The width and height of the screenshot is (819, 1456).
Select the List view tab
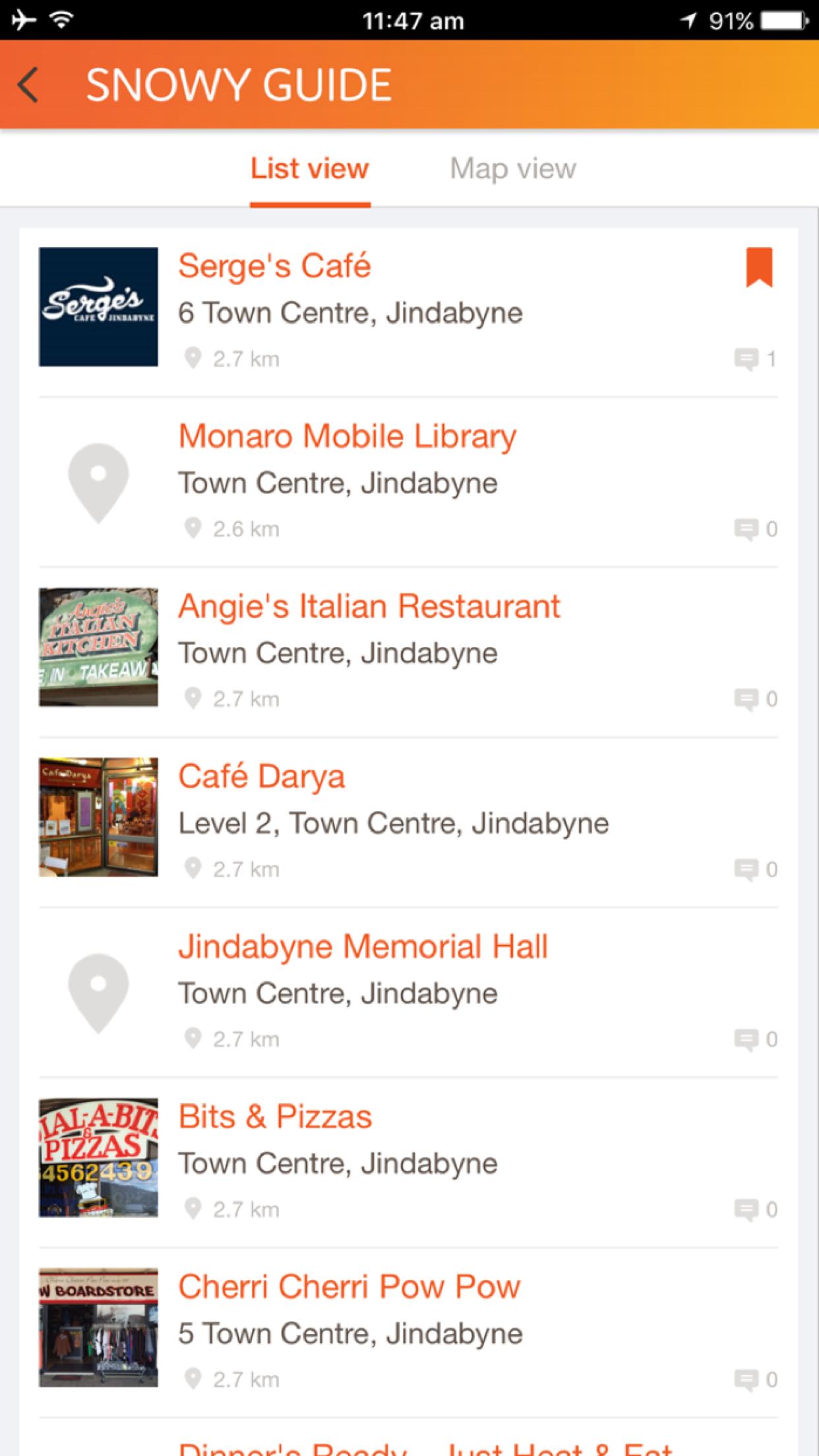[309, 169]
